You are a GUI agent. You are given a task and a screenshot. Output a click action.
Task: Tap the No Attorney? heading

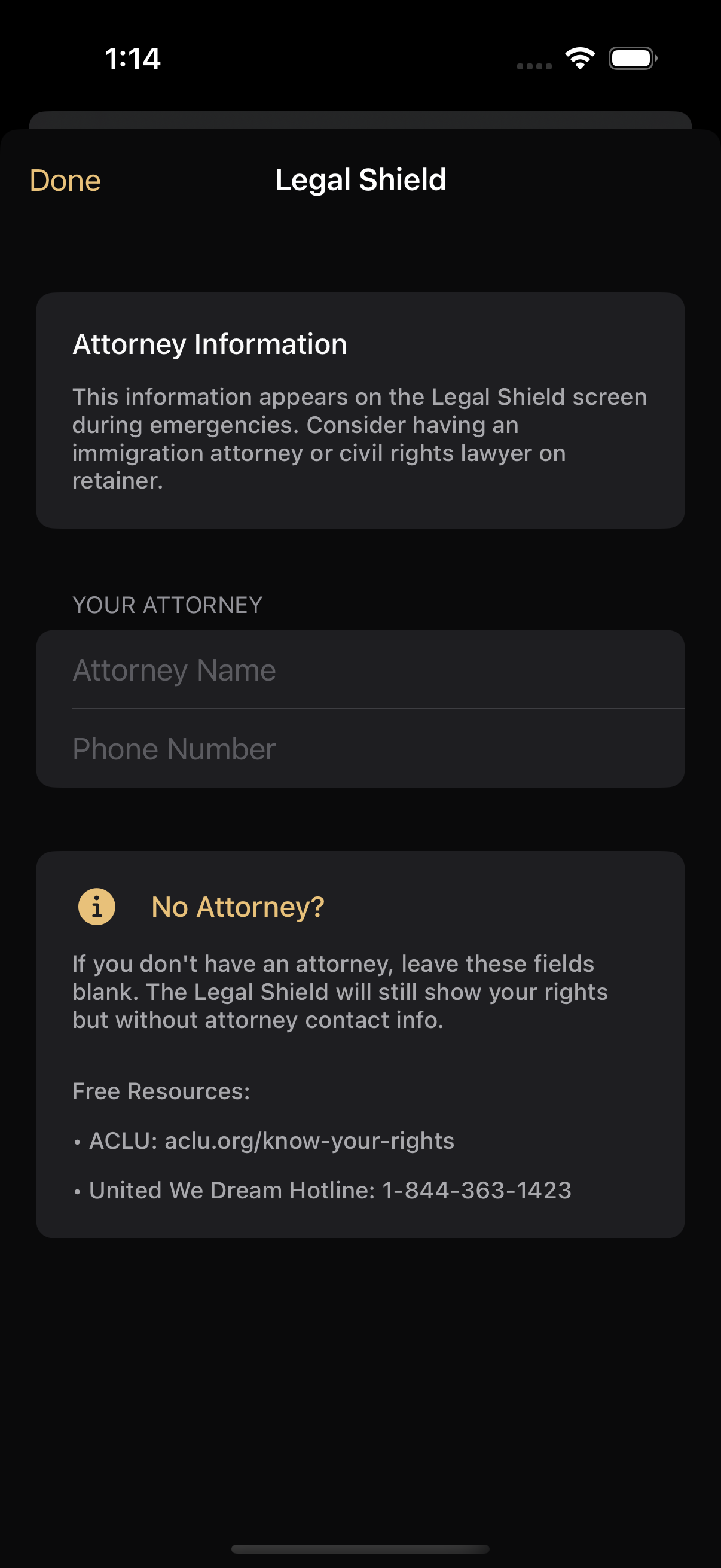tap(239, 907)
